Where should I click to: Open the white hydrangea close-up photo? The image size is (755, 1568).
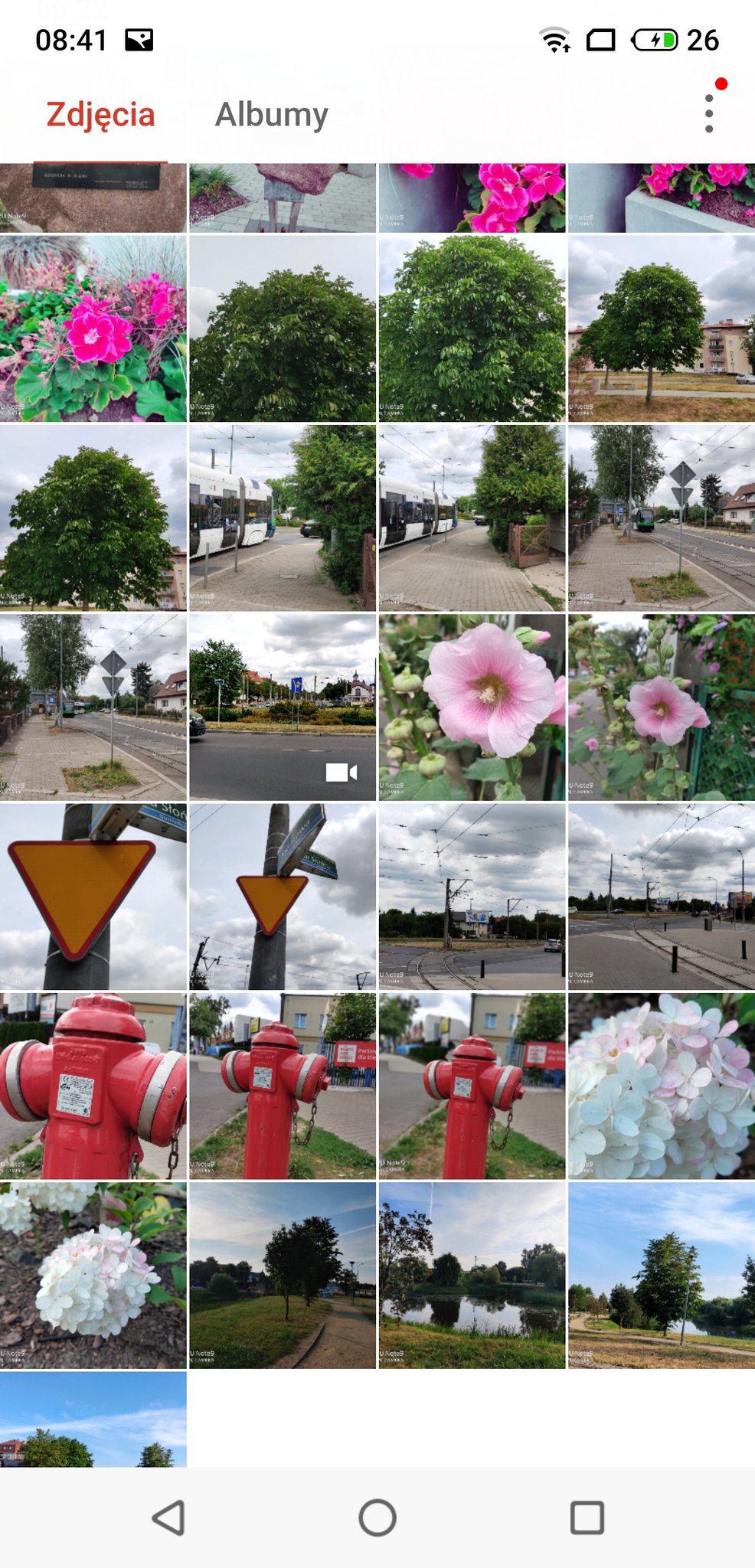[x=662, y=1086]
